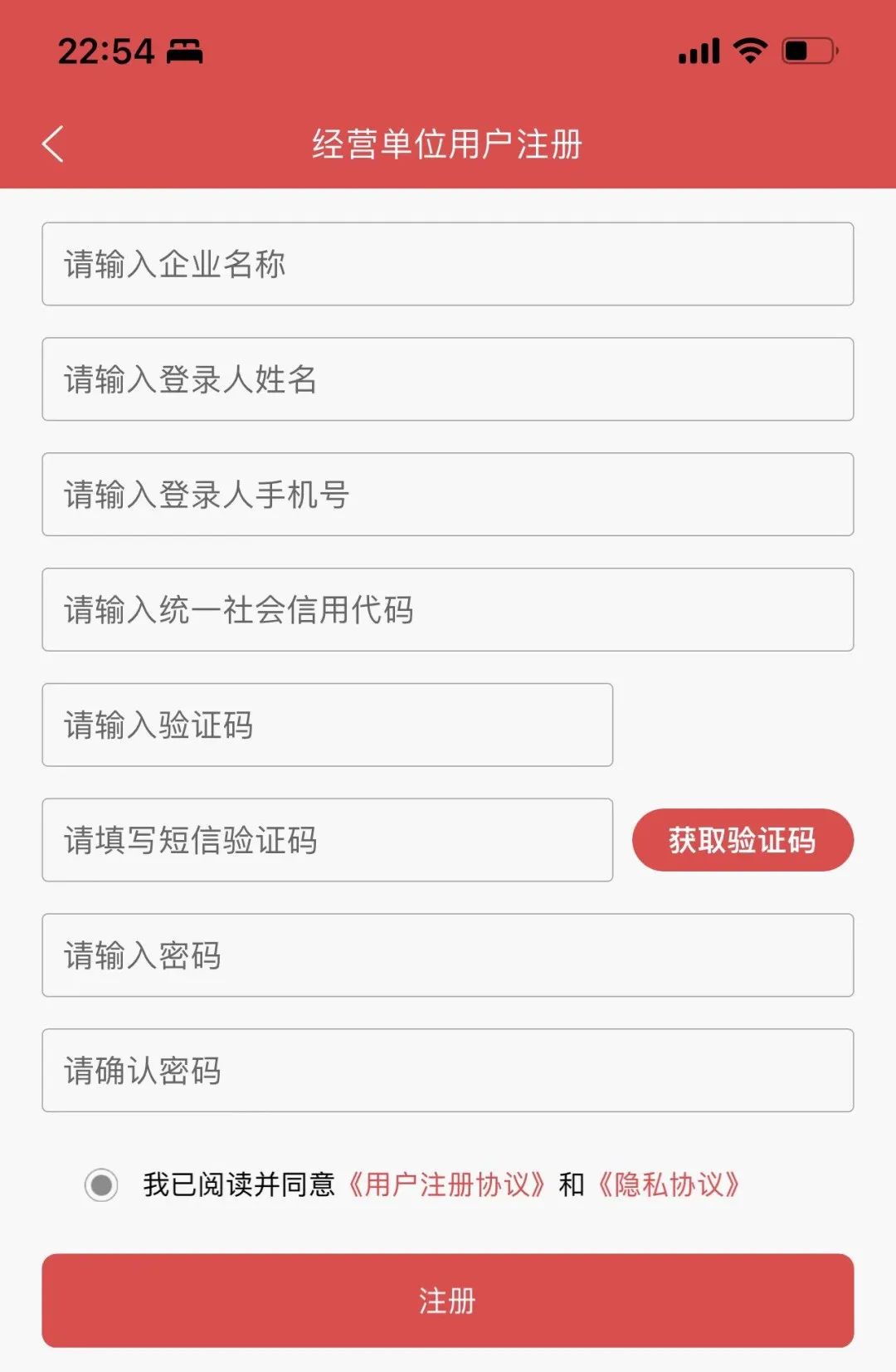This screenshot has height=1372, width=896.
Task: Open the 《用户注册协议》 link
Action: (446, 1184)
